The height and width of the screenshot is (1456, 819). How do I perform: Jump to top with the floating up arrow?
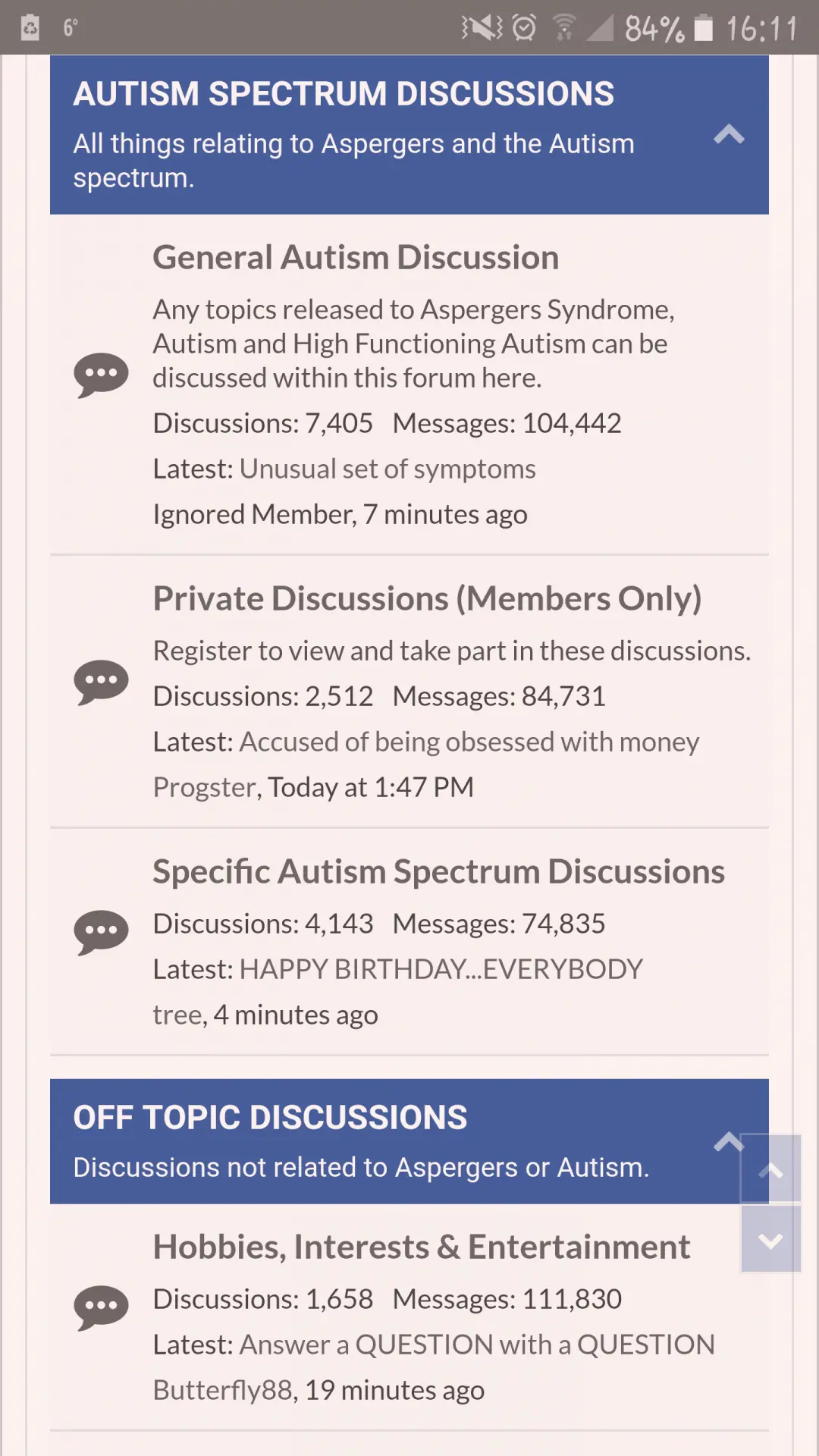tap(770, 1169)
